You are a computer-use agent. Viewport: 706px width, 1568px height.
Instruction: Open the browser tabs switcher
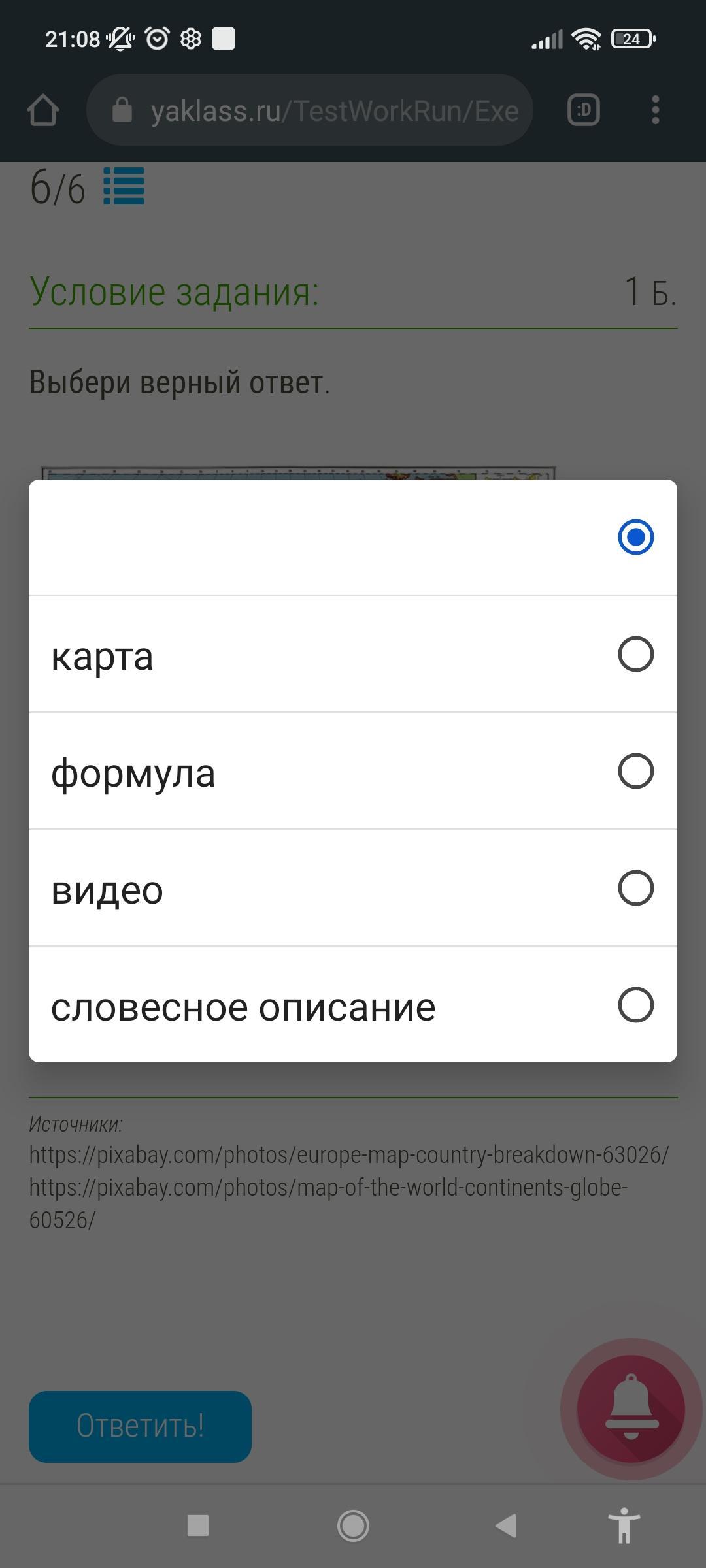584,110
